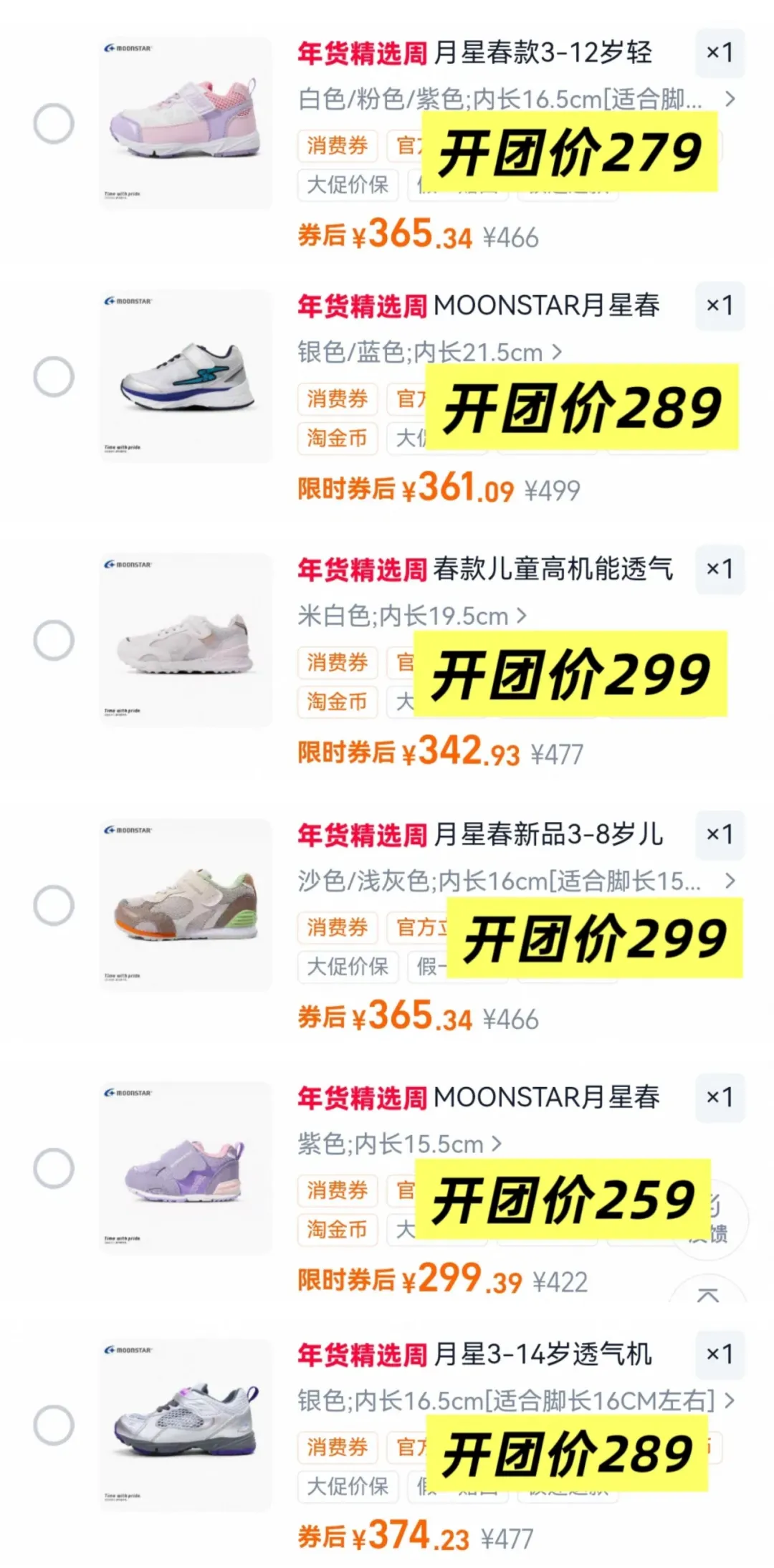View the 月星3-14岁透气 silver mesh shoe
Image resolution: width=774 pixels, height=1568 pixels.
186,1425
